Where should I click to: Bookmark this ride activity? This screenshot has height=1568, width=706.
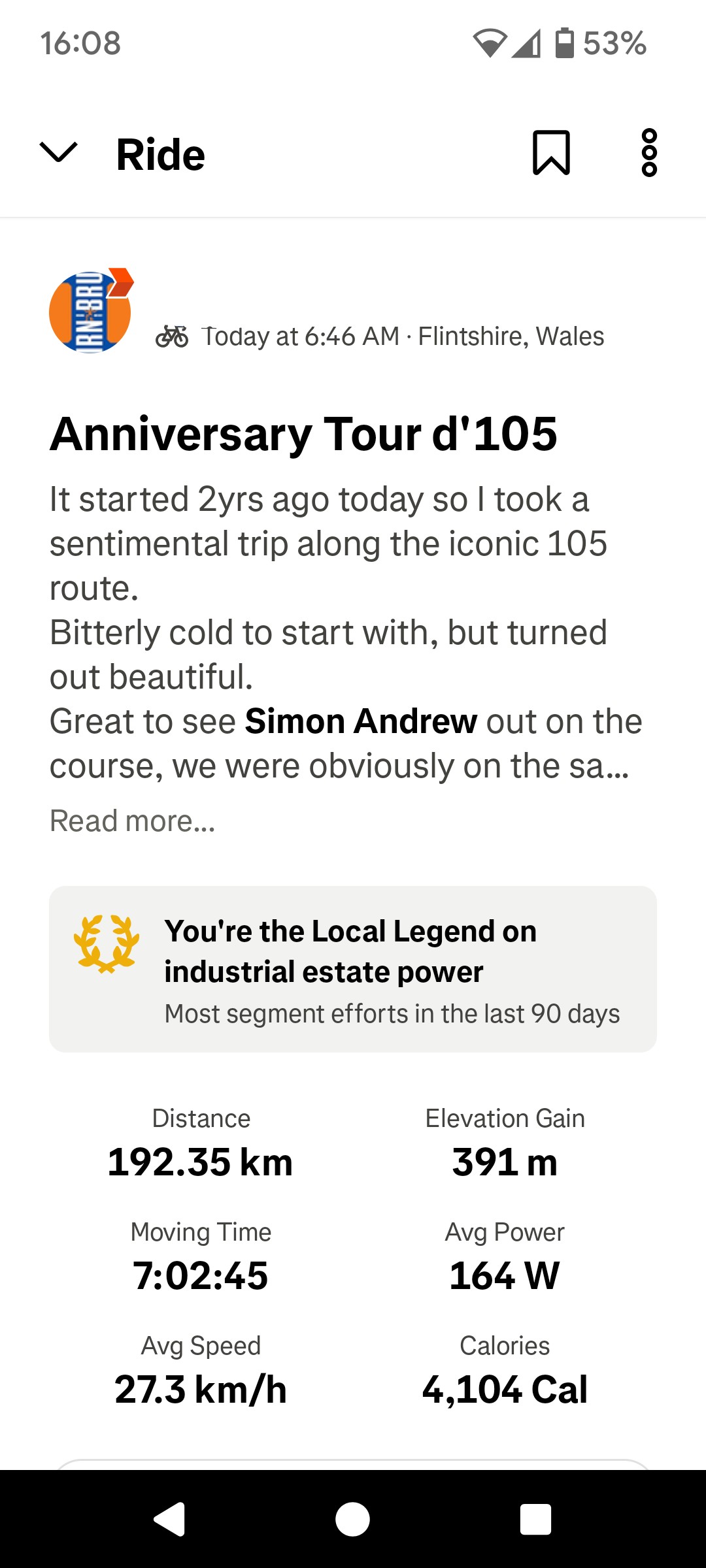click(551, 153)
